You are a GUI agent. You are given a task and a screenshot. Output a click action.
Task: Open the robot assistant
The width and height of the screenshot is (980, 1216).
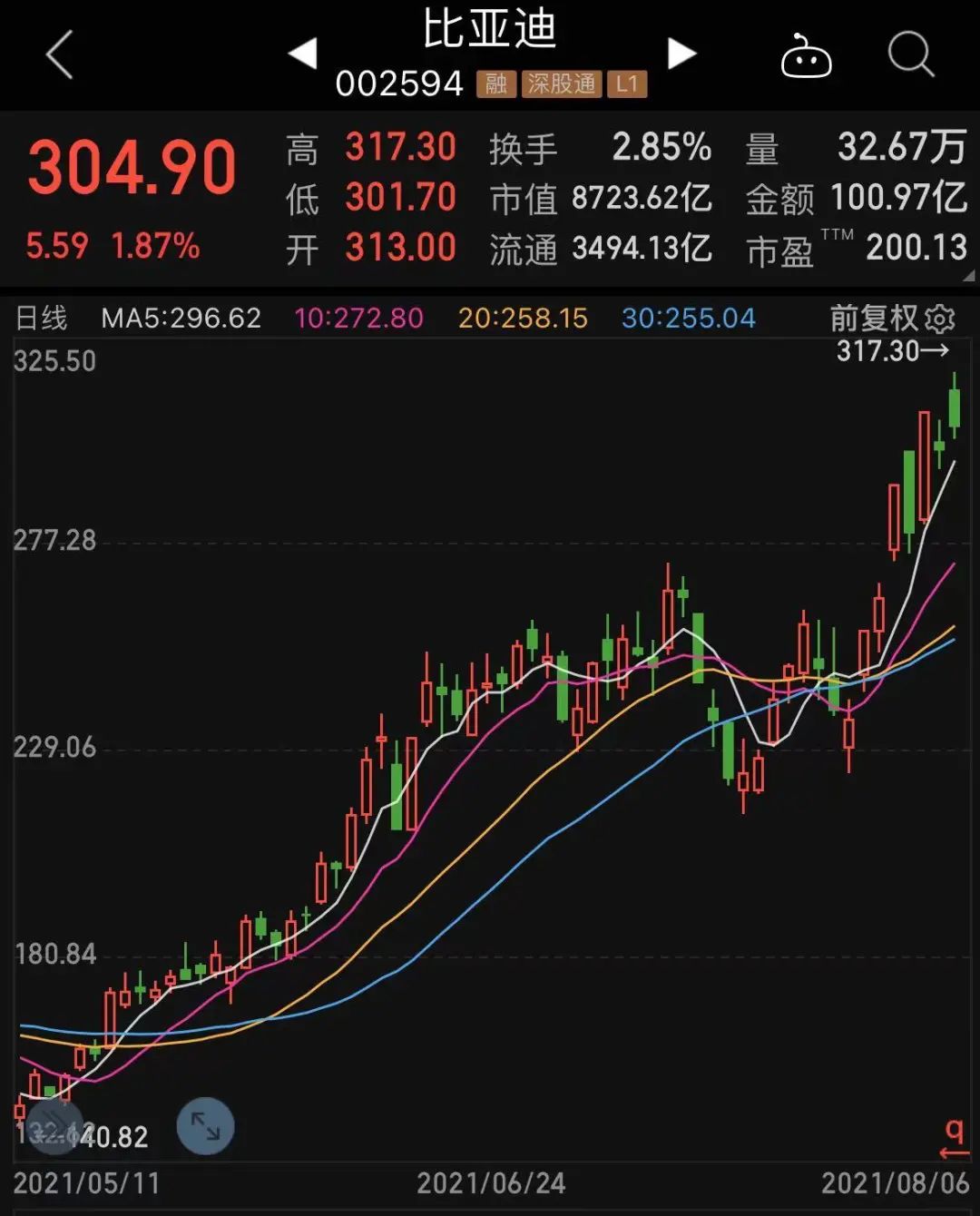(x=806, y=56)
